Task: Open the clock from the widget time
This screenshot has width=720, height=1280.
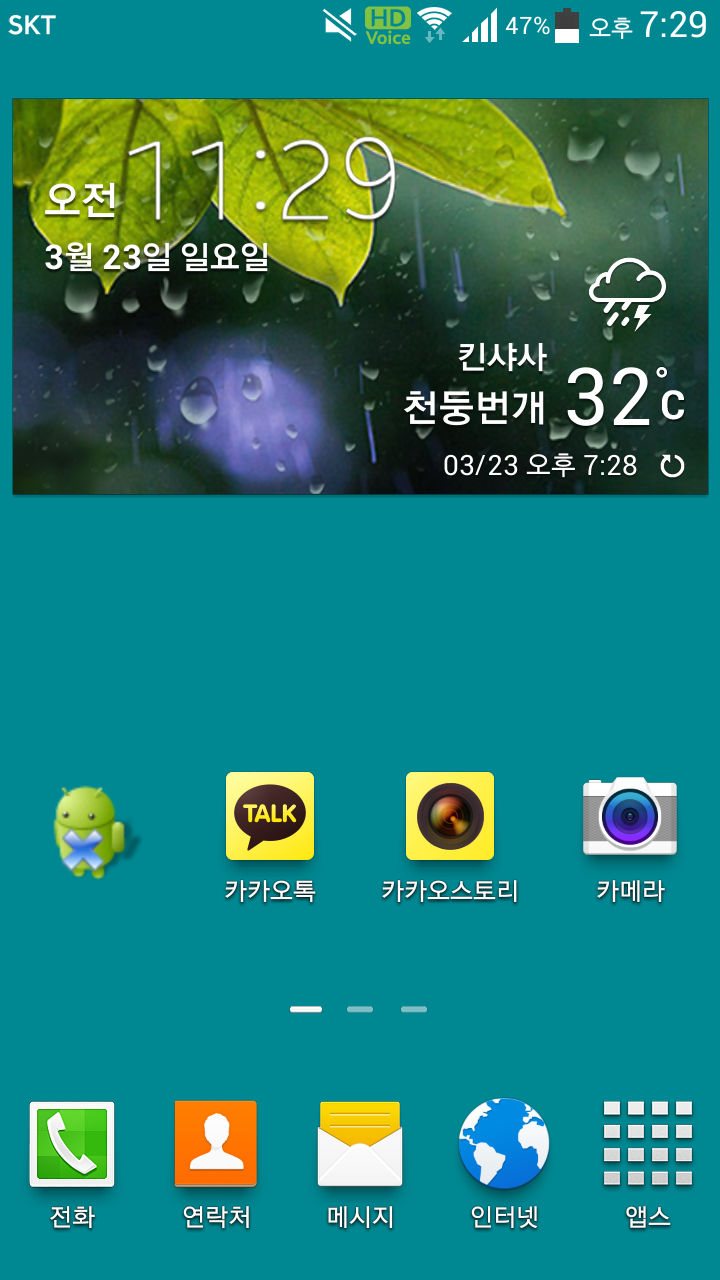Action: [262, 180]
